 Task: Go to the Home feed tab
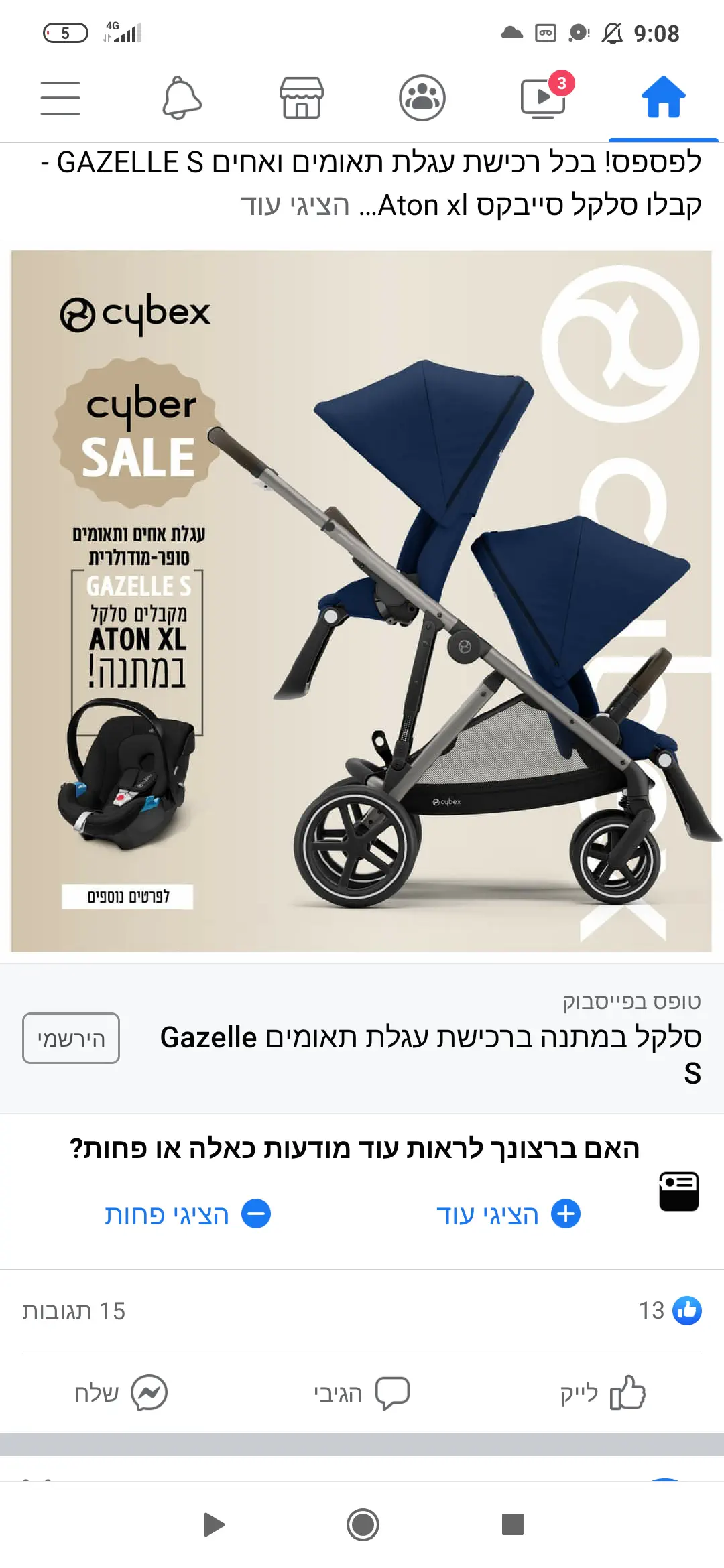coord(664,98)
